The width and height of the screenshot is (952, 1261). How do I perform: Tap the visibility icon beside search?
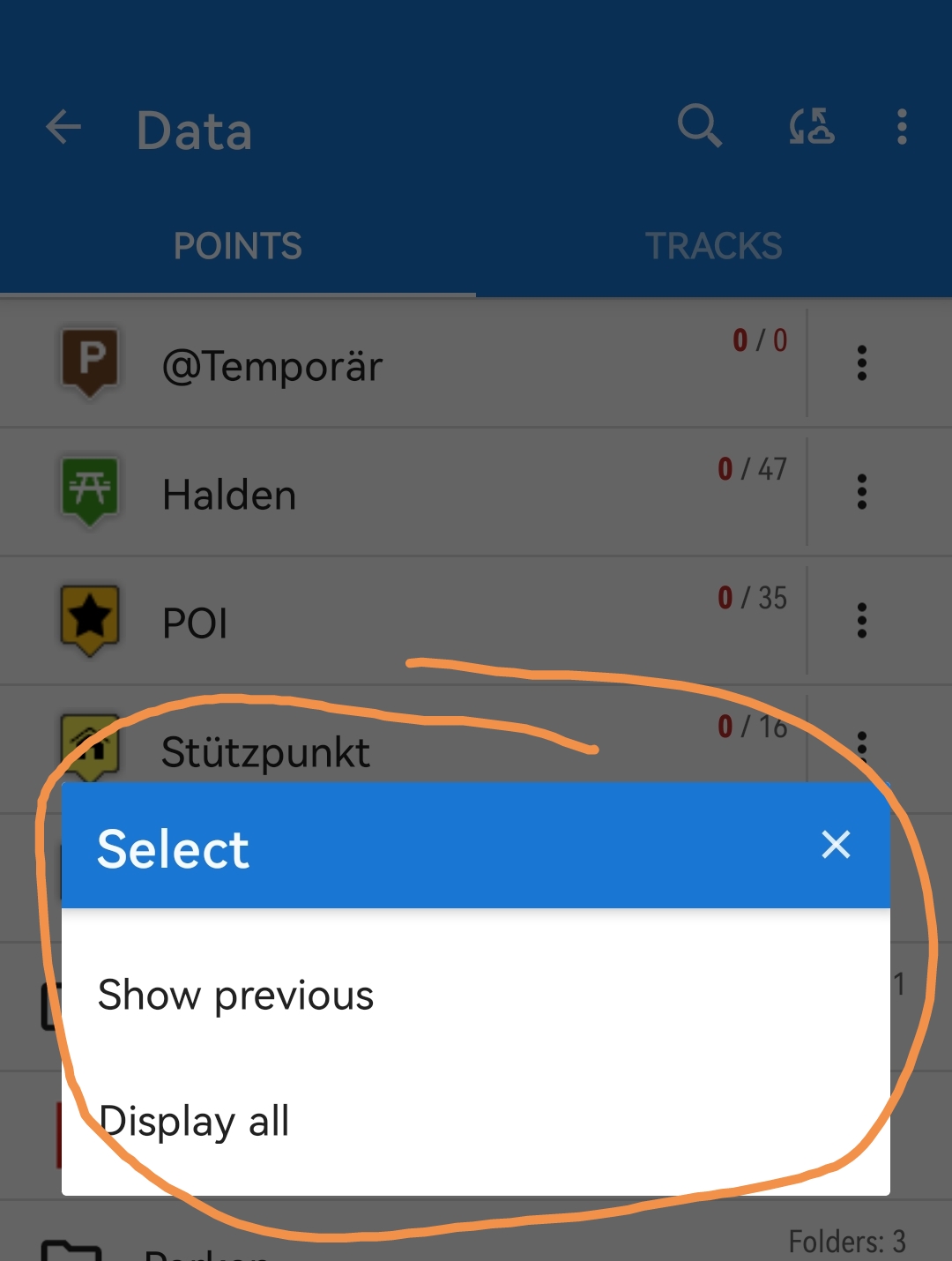(811, 127)
